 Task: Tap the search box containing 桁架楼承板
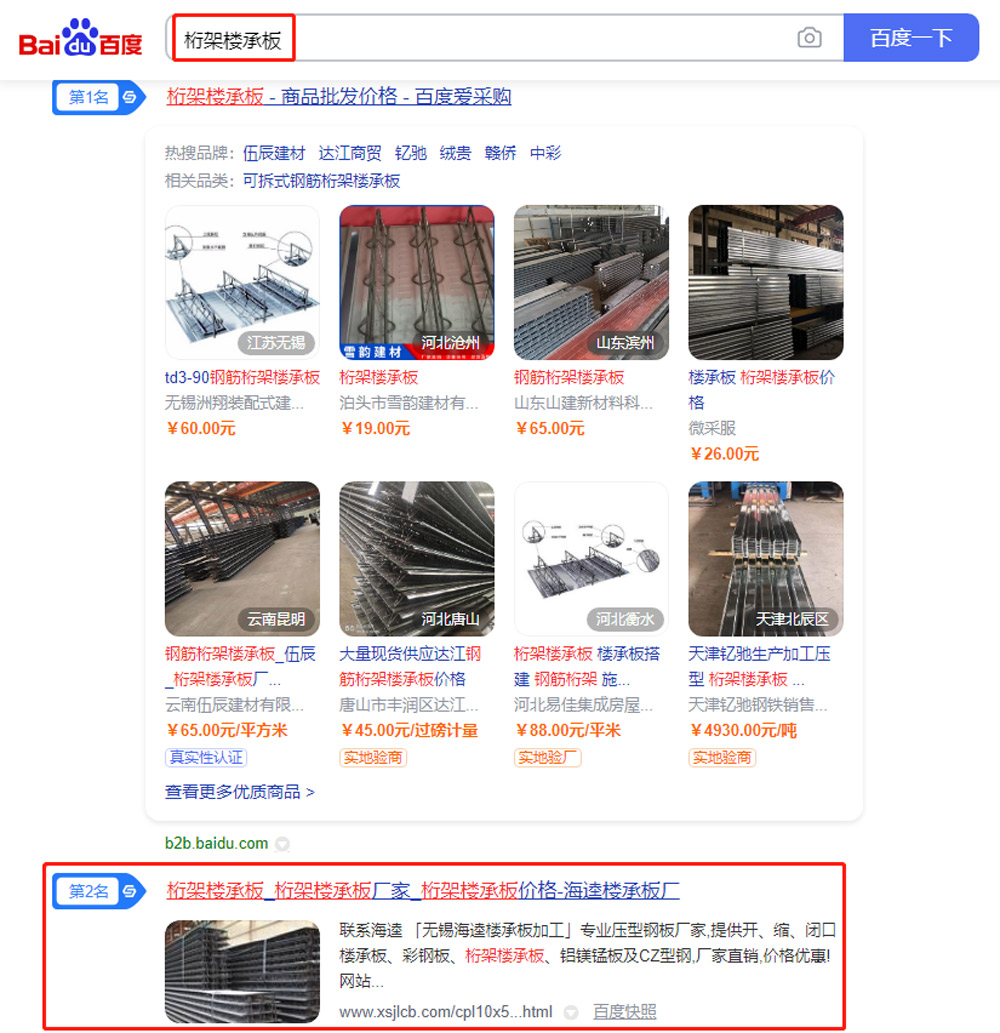pyautogui.click(x=480, y=39)
